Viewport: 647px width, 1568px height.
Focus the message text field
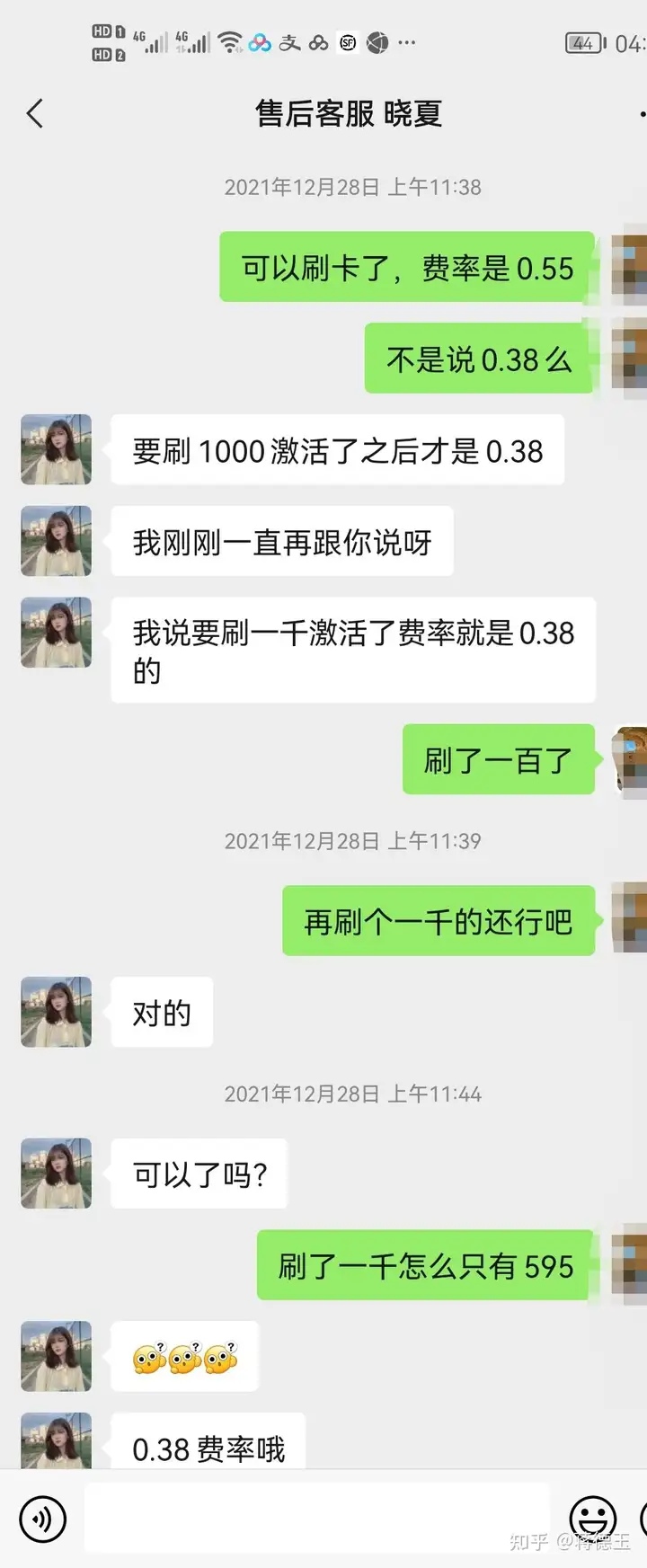tap(316, 1519)
